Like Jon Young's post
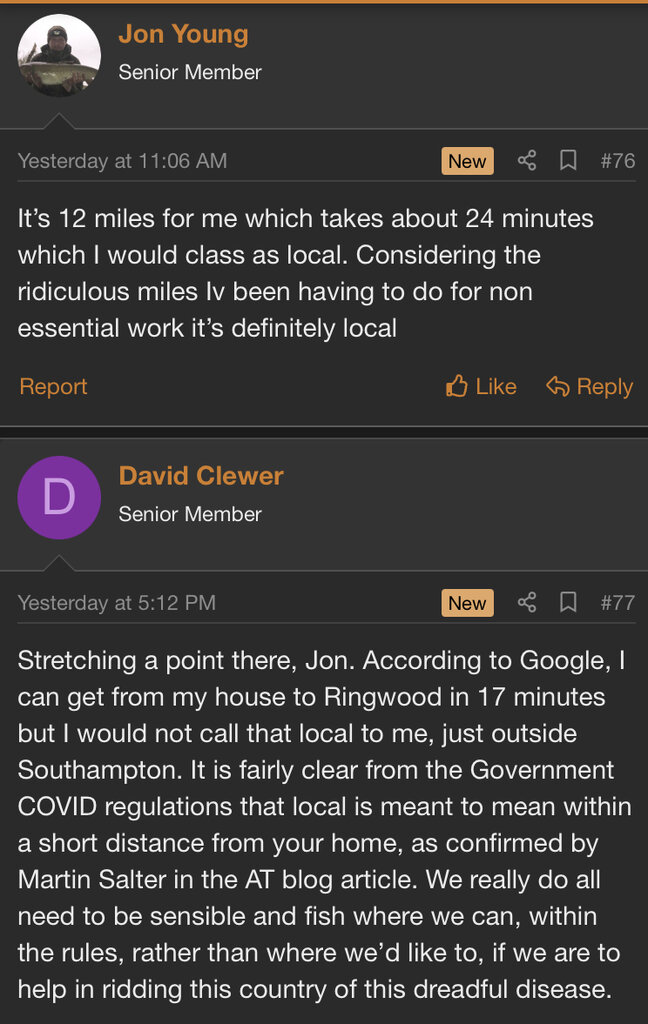This screenshot has height=1024, width=648. click(481, 387)
